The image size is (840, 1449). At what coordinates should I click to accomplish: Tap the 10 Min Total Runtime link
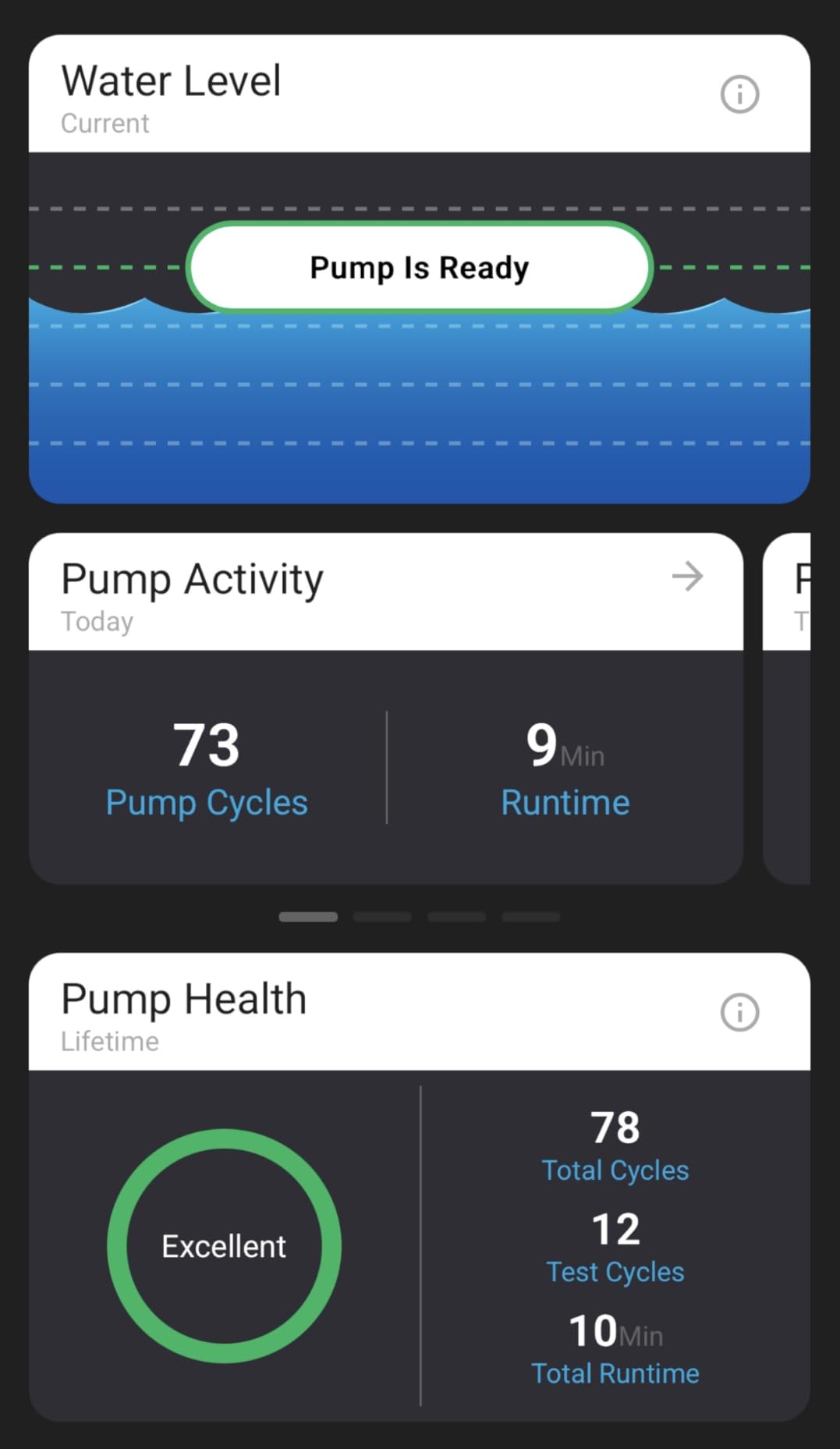click(614, 1350)
